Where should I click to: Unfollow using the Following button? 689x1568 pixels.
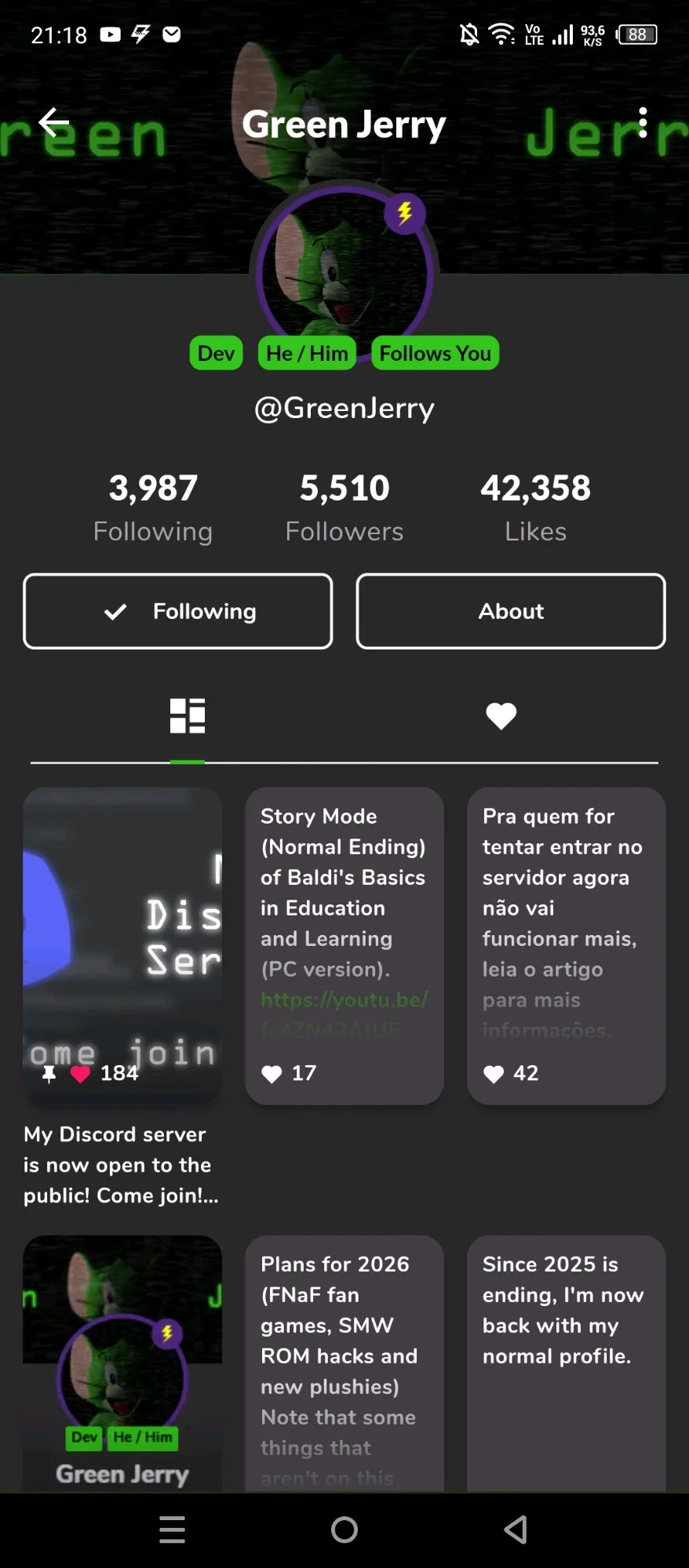point(178,611)
